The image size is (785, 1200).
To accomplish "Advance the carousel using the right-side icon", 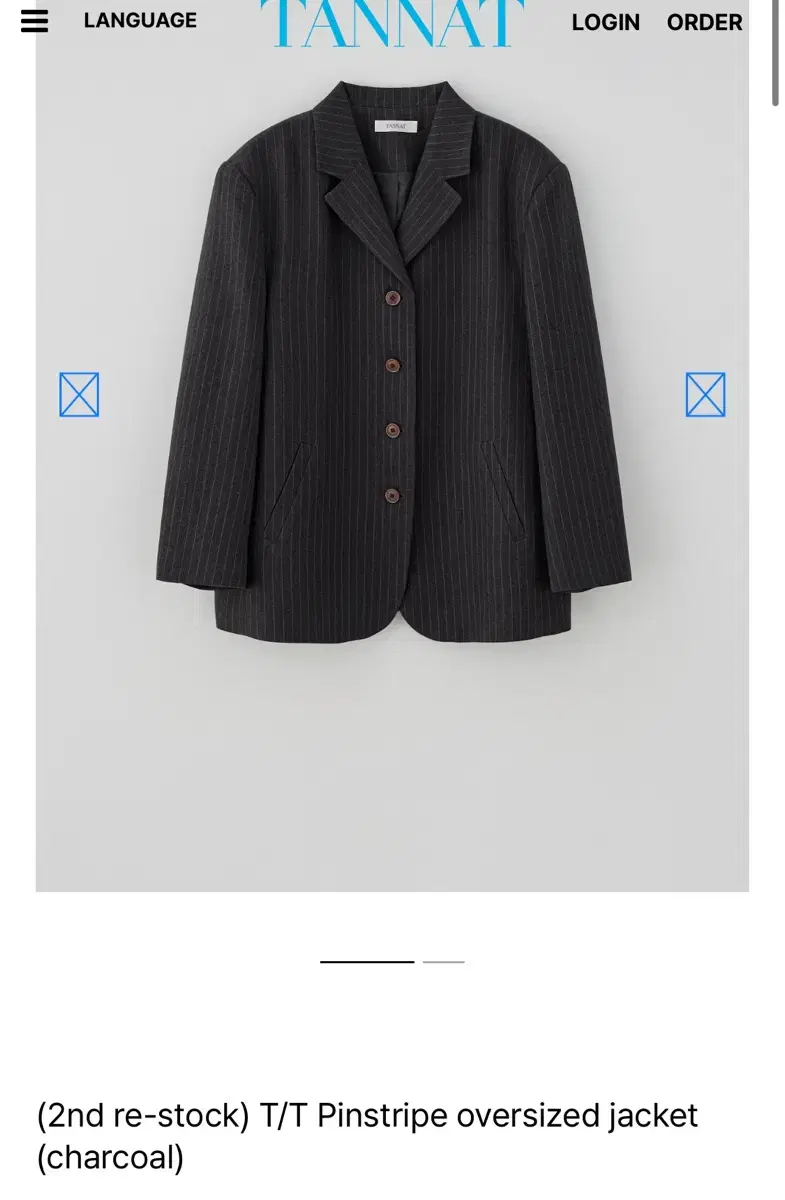I will pos(705,395).
